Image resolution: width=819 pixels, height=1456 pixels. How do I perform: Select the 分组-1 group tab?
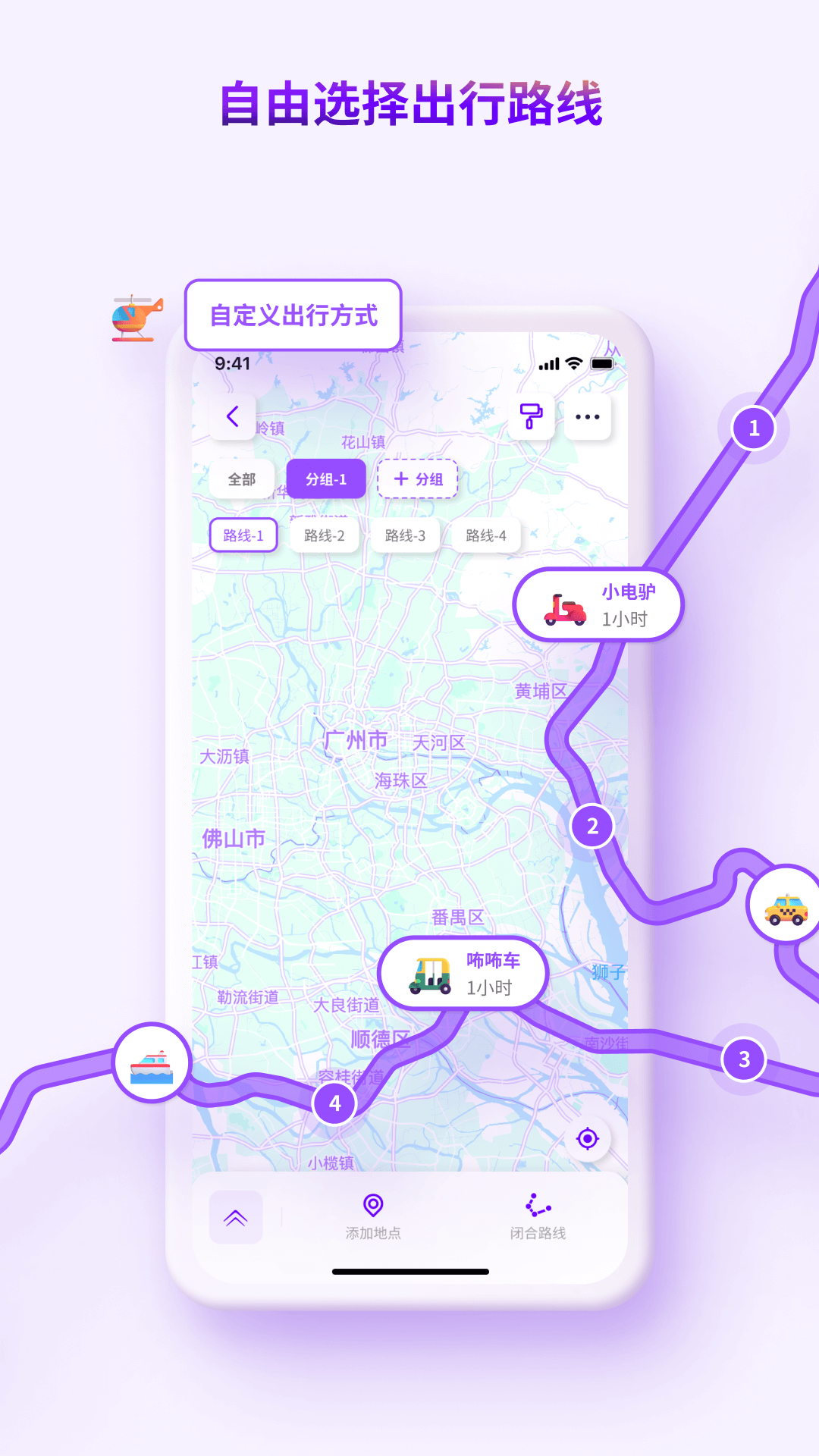point(325,479)
